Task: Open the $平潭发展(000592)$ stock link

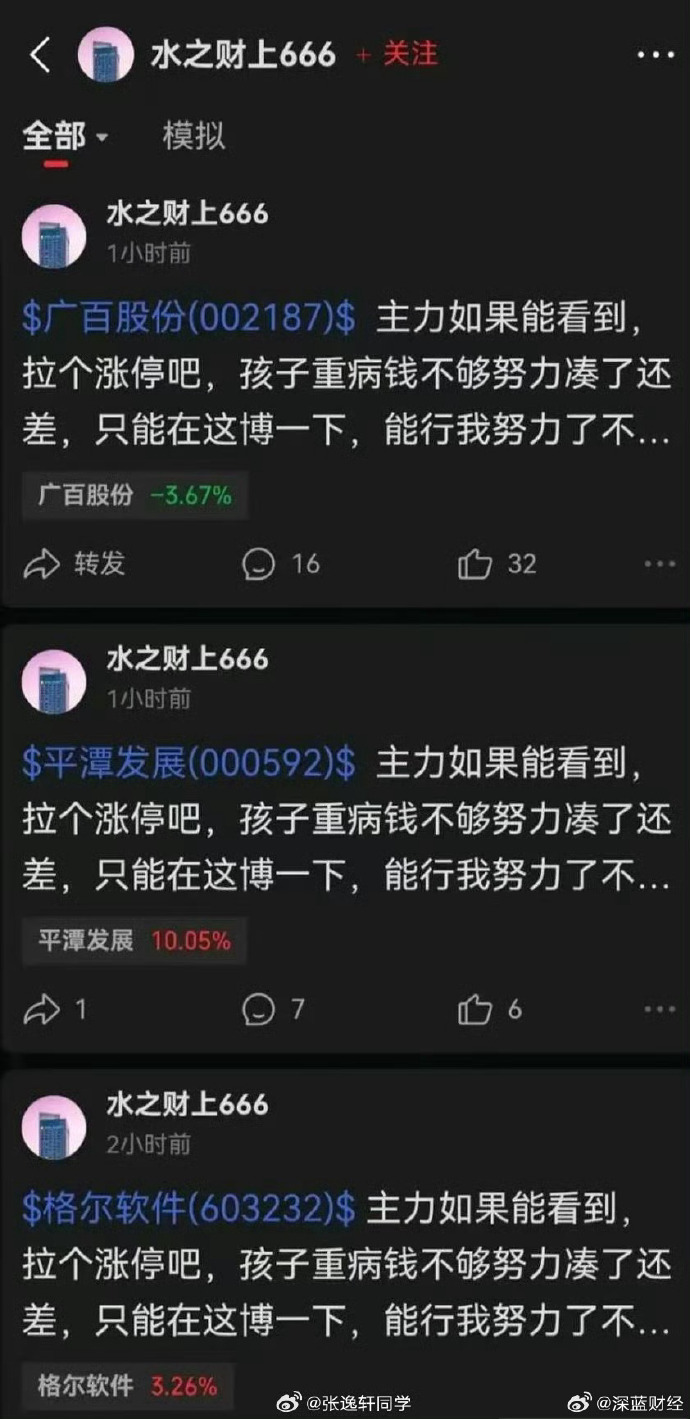Action: pos(189,763)
